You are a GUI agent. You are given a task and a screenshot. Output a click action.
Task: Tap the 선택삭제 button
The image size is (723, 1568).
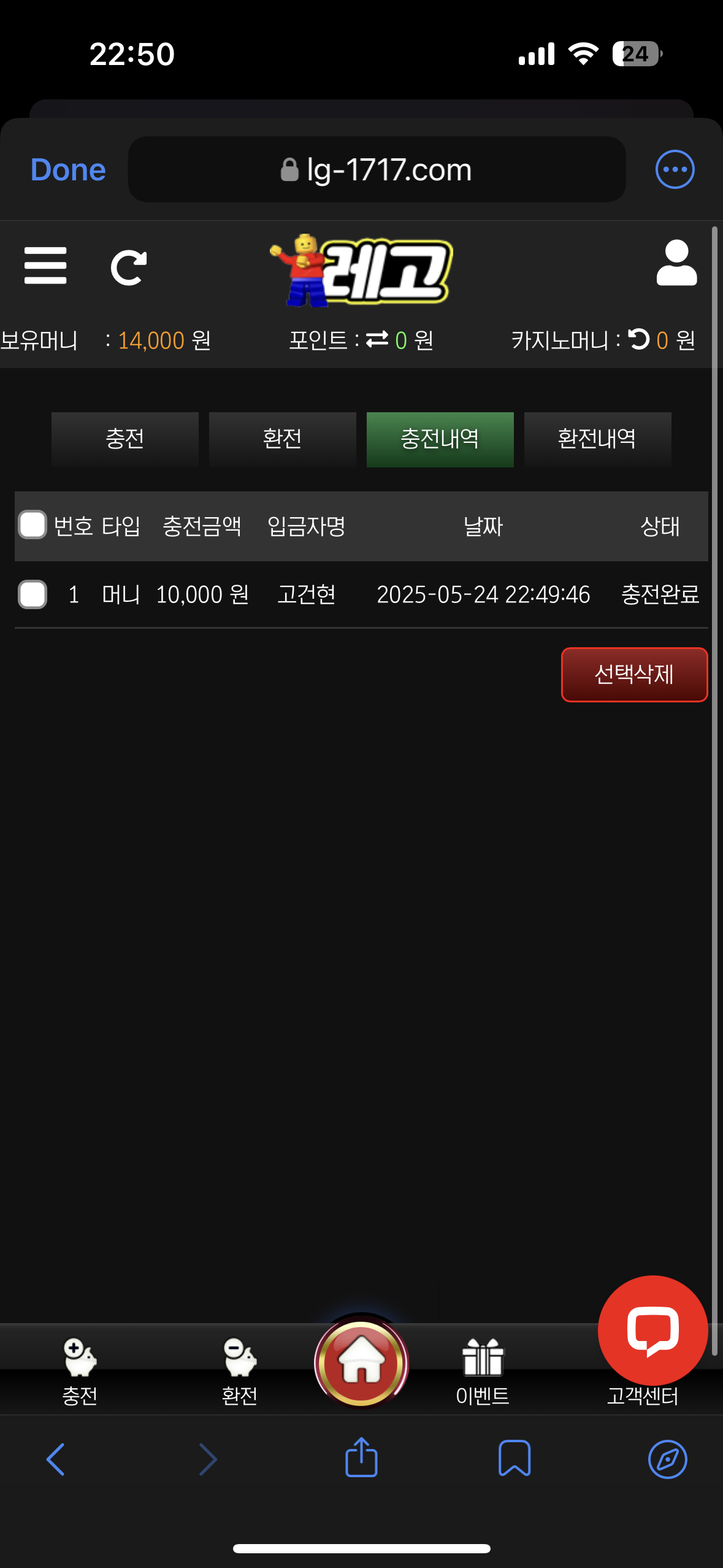pos(634,674)
